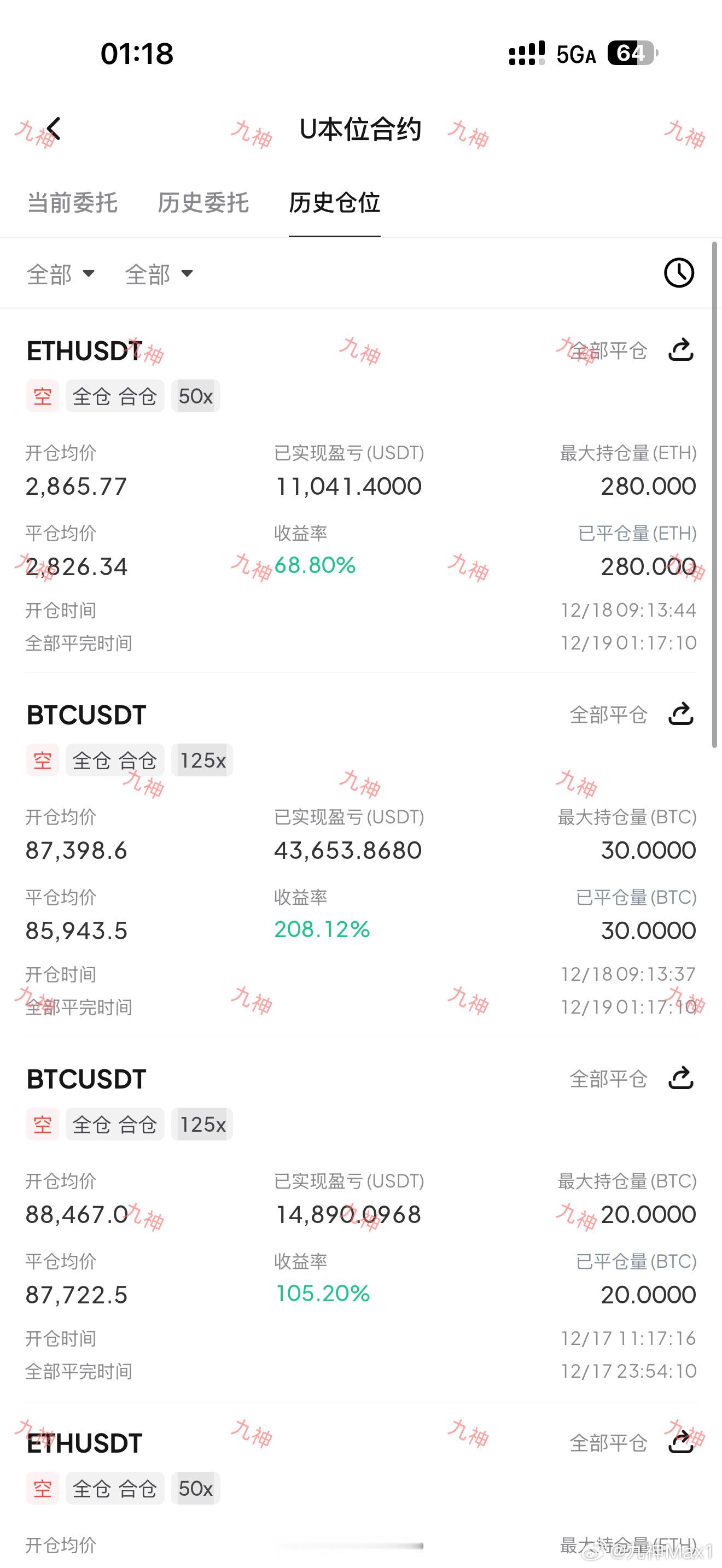Screen dimensions: 722x1568
Task: Switch to the 历史委托 tab
Action: pos(203,203)
